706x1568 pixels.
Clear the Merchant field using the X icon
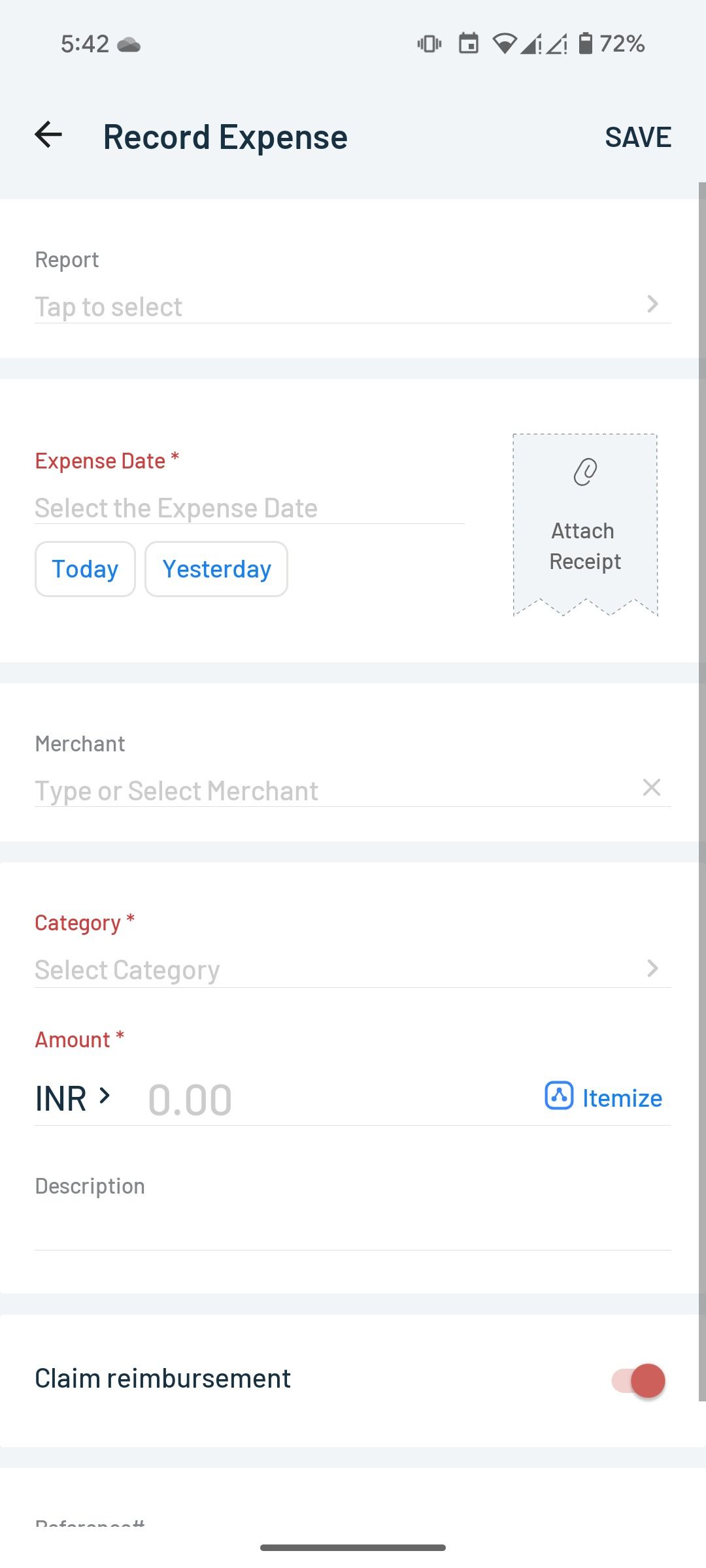(652, 788)
